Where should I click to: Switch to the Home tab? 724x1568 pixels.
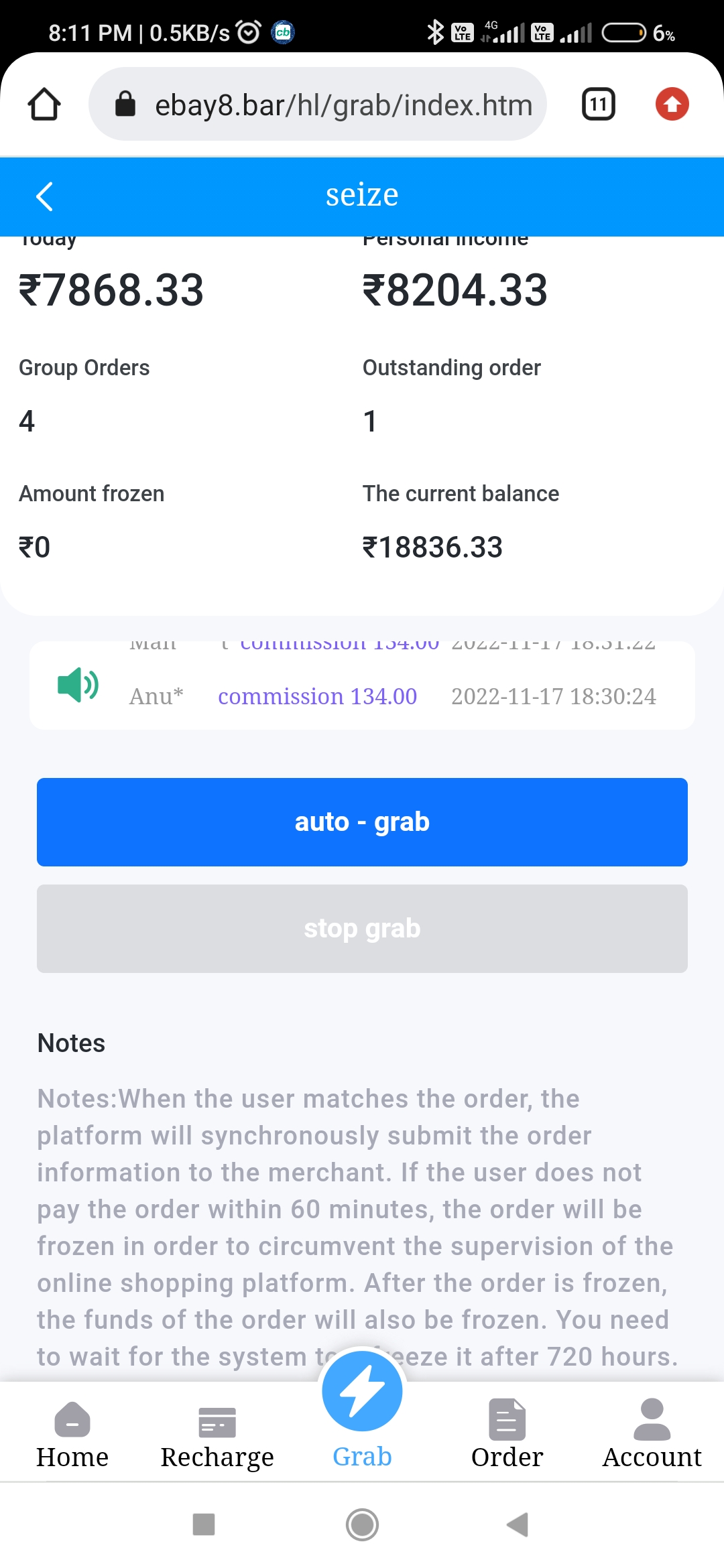tap(72, 1434)
